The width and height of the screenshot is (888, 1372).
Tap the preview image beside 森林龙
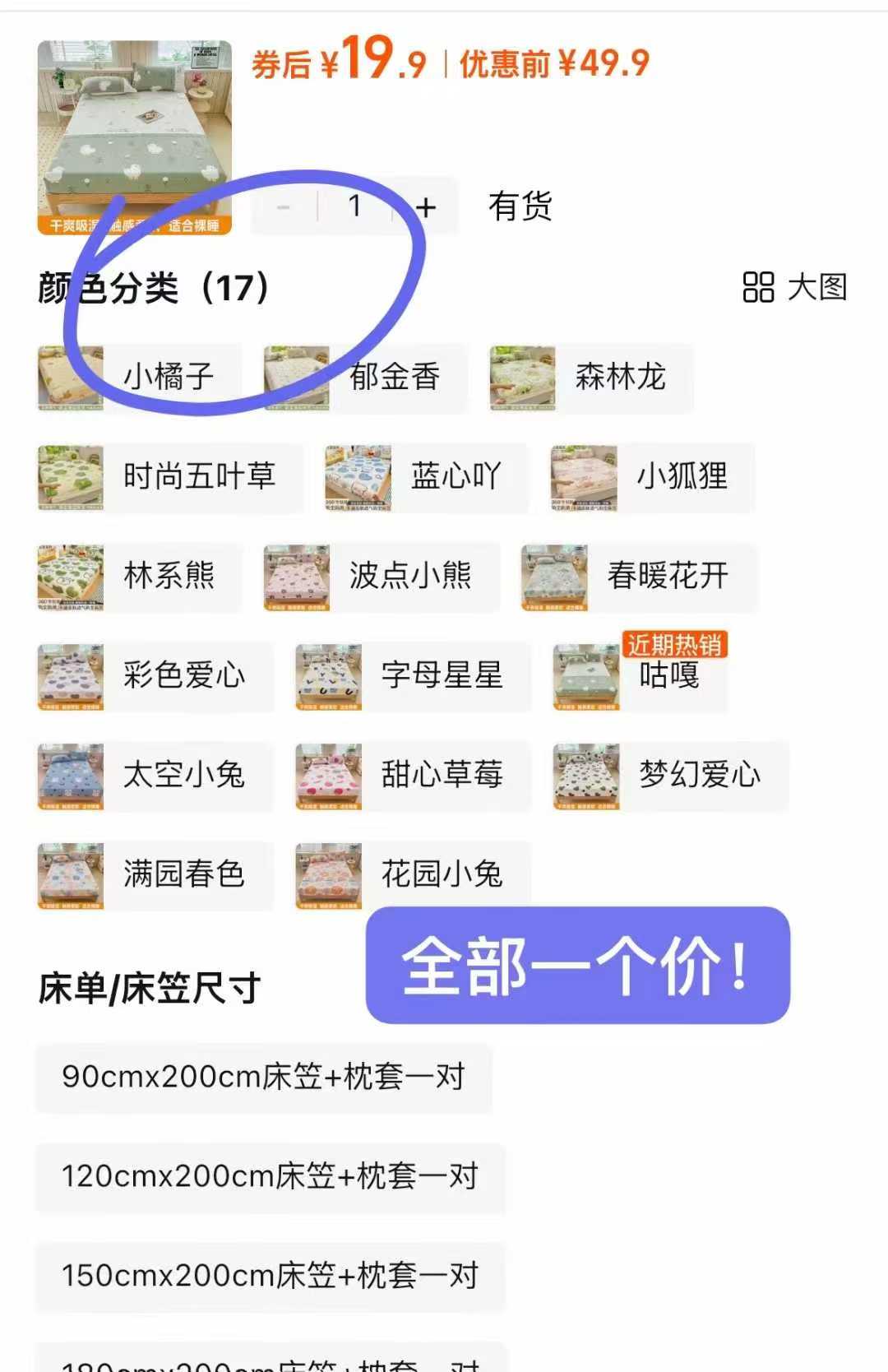[x=524, y=378]
